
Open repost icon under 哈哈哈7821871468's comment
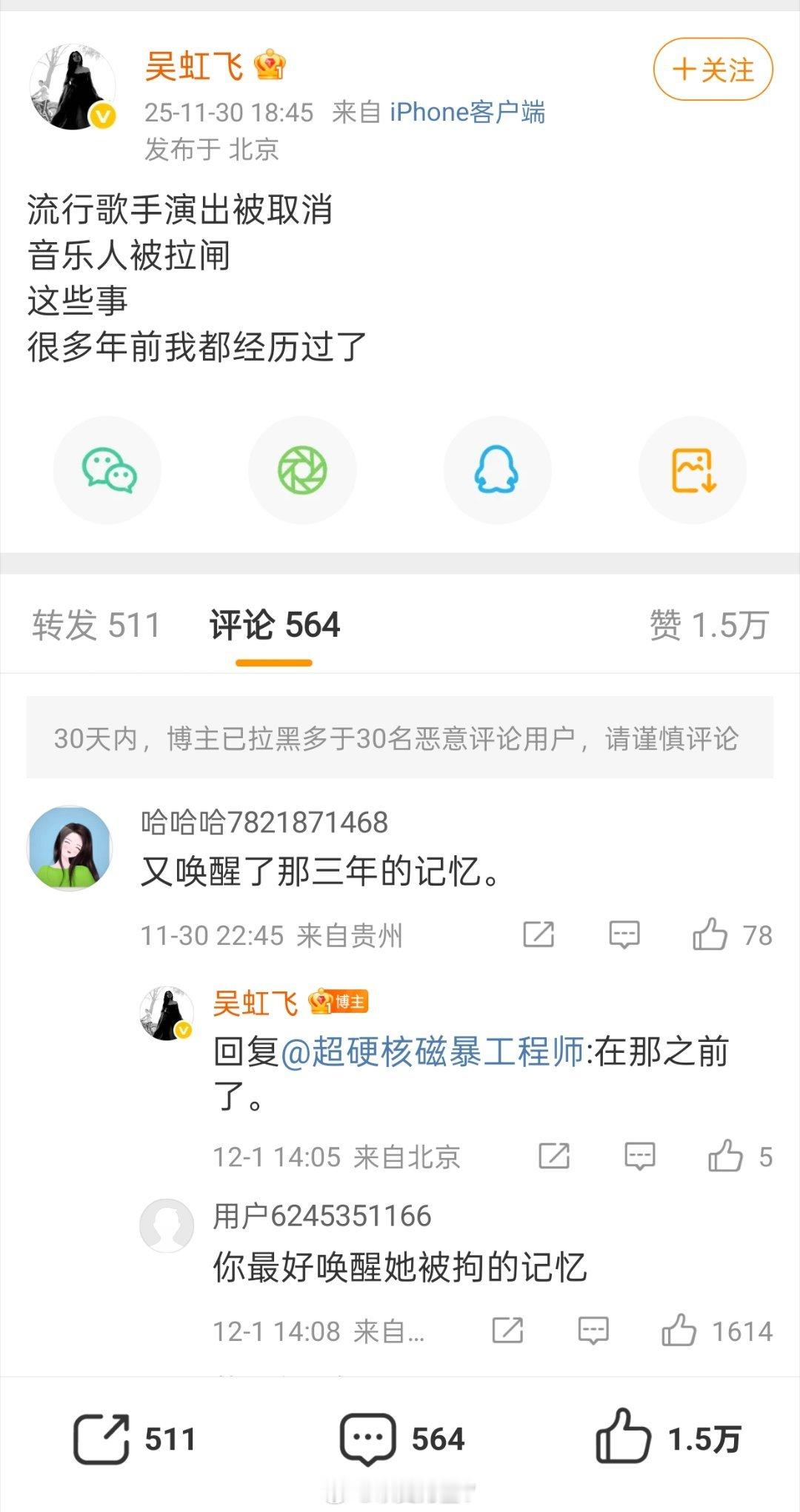click(x=540, y=935)
